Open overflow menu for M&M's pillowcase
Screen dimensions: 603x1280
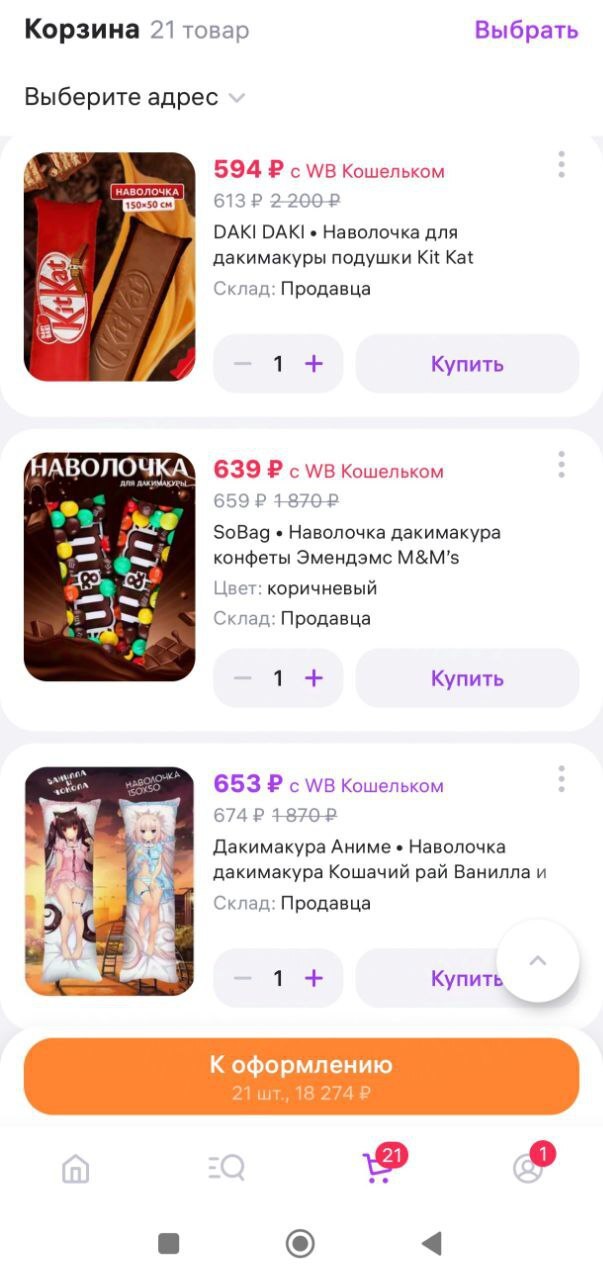(561, 465)
